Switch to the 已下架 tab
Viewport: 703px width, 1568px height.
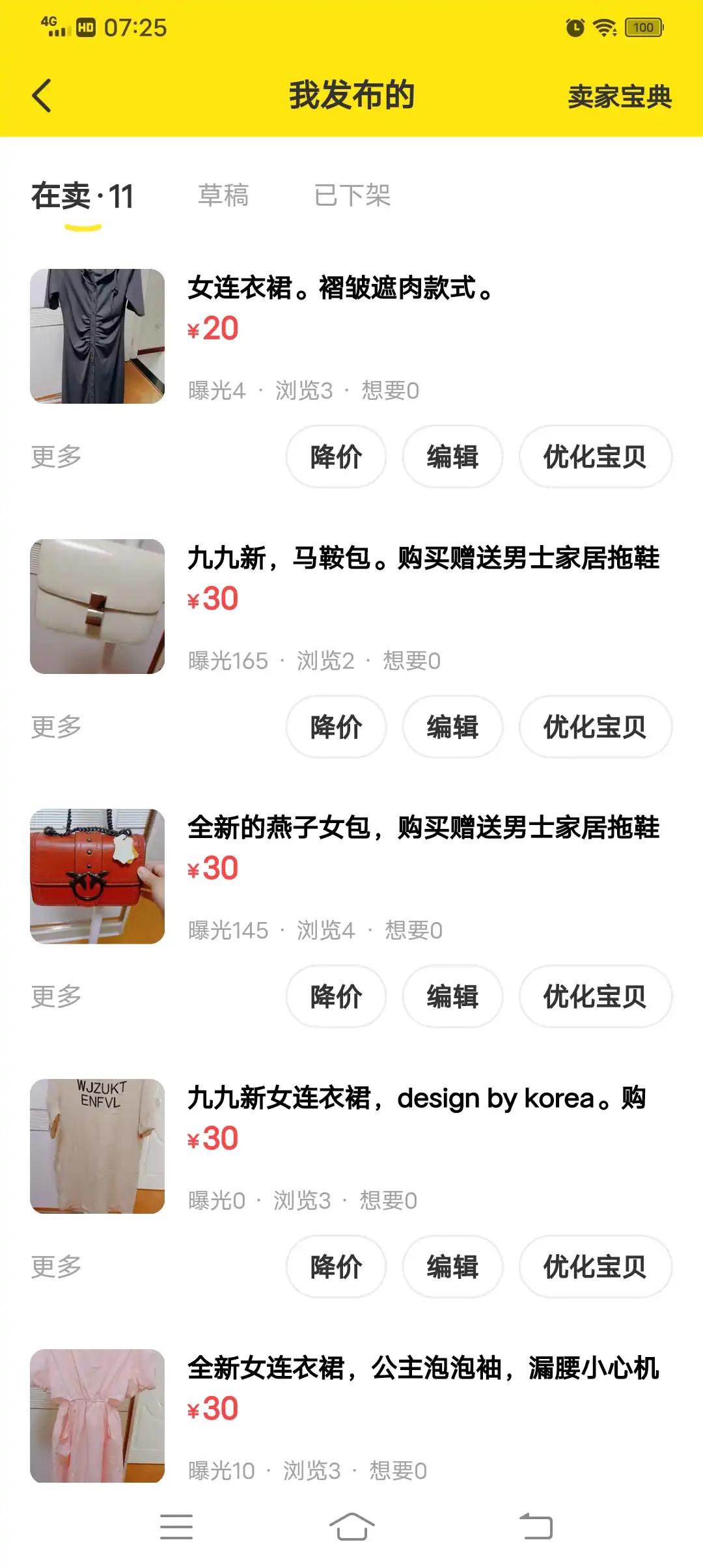tap(352, 195)
